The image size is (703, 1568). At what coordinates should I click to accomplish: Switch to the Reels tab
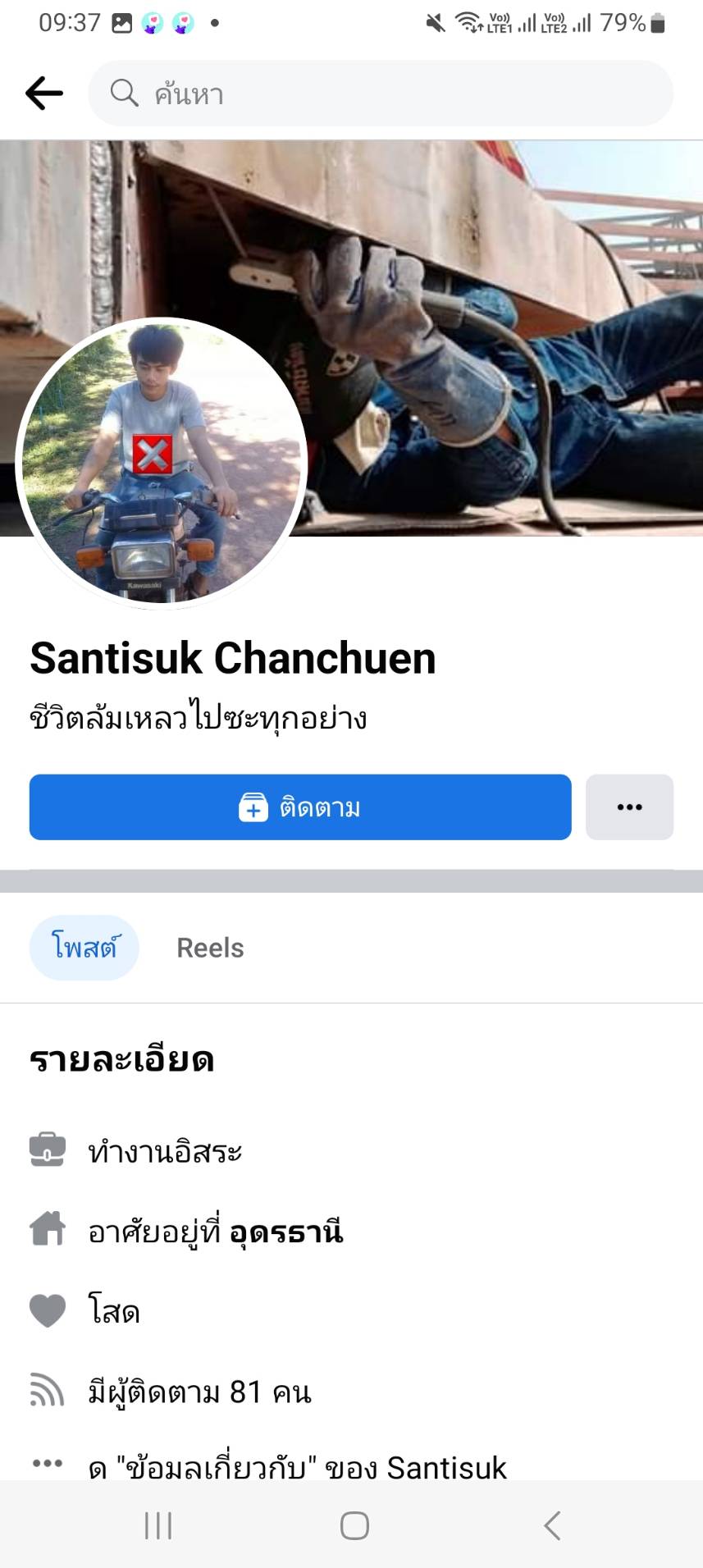point(210,948)
